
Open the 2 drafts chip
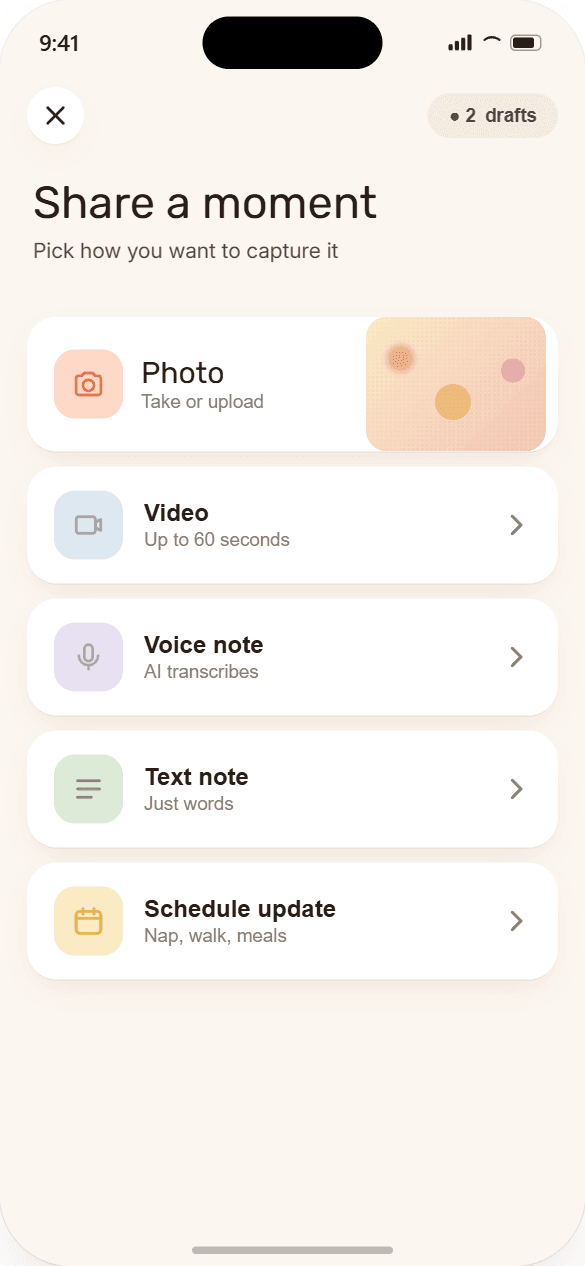coord(493,116)
